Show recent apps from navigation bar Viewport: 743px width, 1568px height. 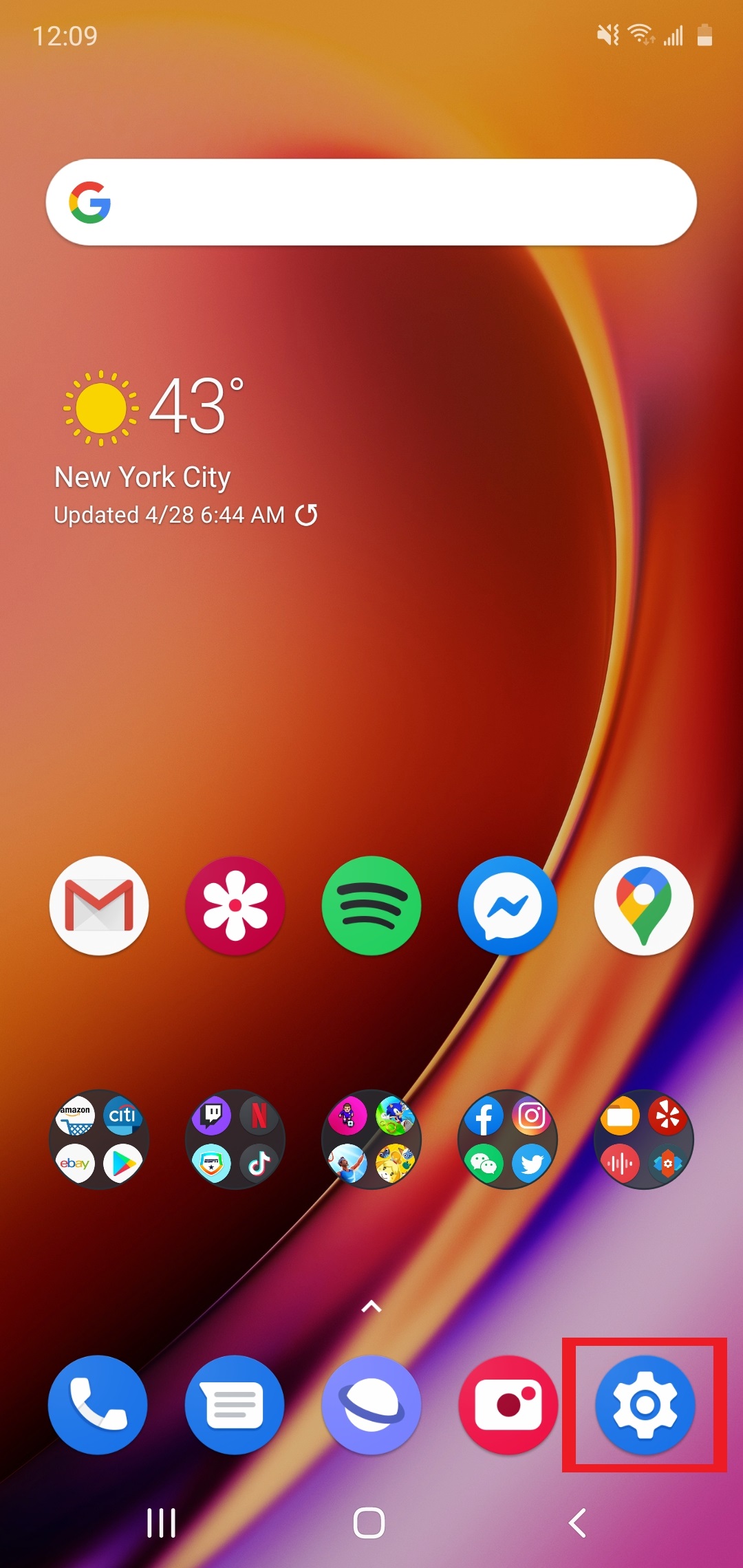[162, 1523]
